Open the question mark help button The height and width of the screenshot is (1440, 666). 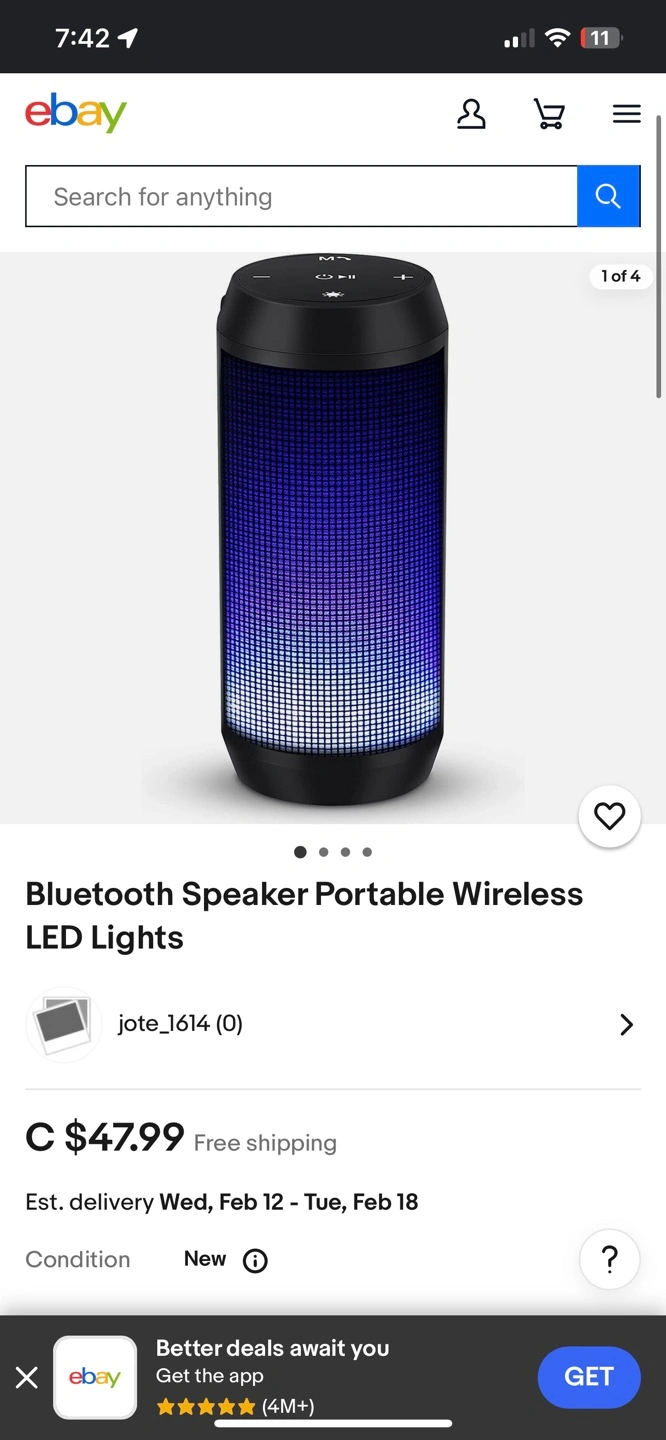click(x=609, y=1259)
